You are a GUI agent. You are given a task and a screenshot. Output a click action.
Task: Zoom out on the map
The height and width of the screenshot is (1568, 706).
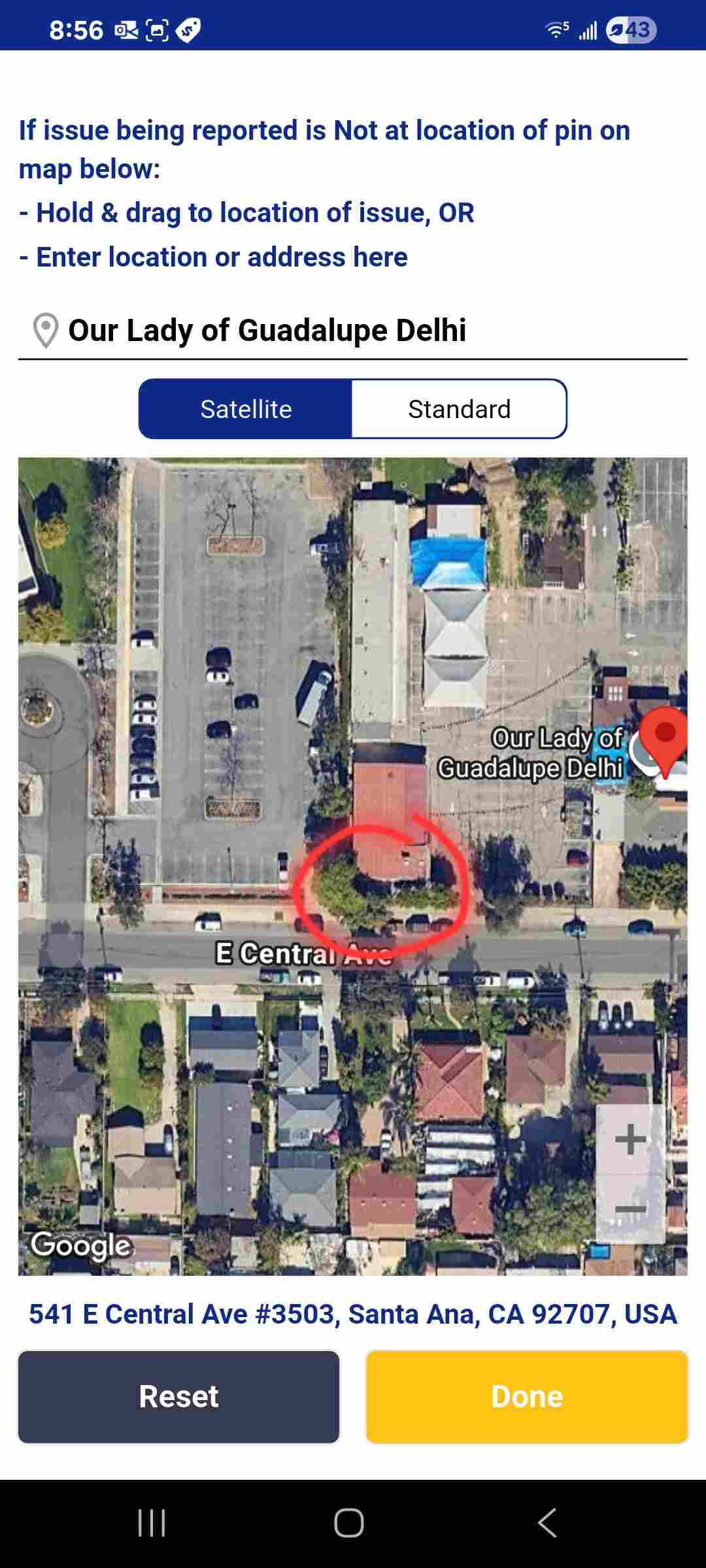click(x=630, y=1209)
